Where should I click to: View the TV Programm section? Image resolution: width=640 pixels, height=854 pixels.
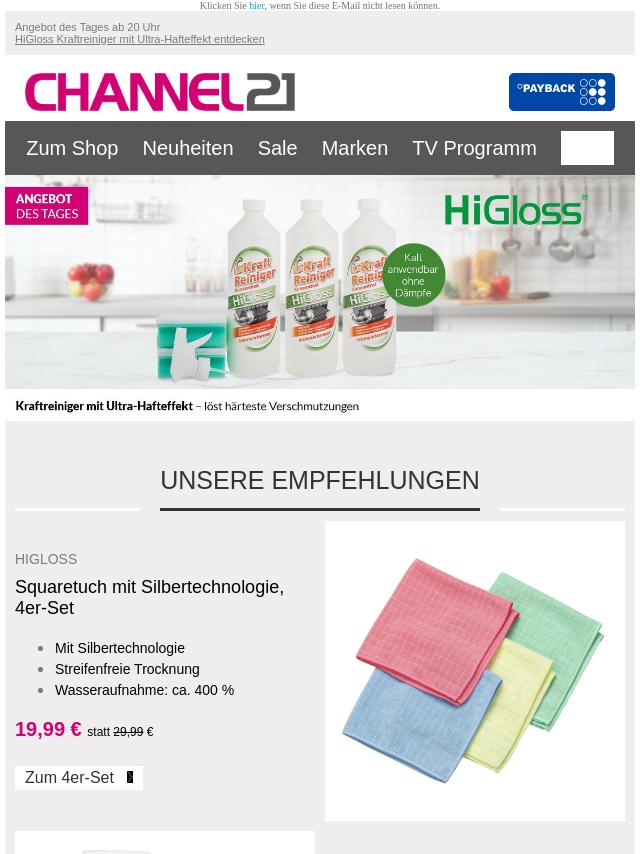coord(474,148)
